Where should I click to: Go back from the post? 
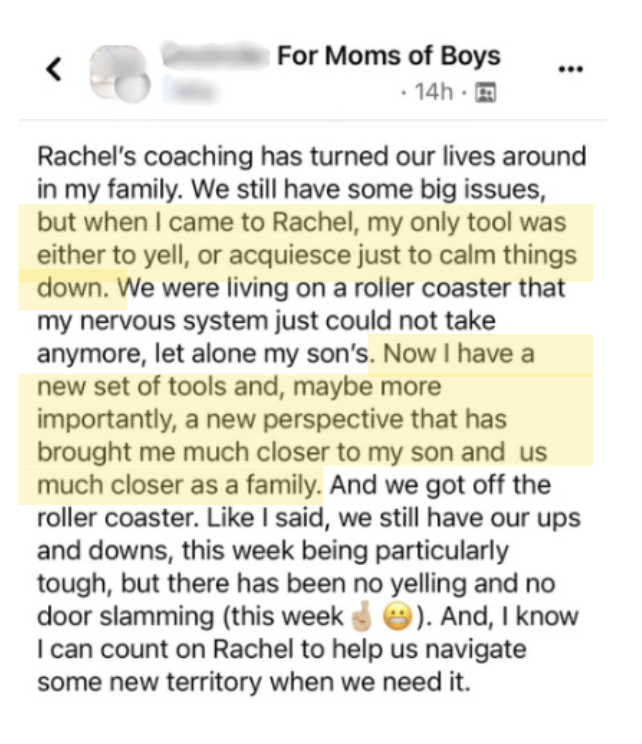tap(54, 68)
